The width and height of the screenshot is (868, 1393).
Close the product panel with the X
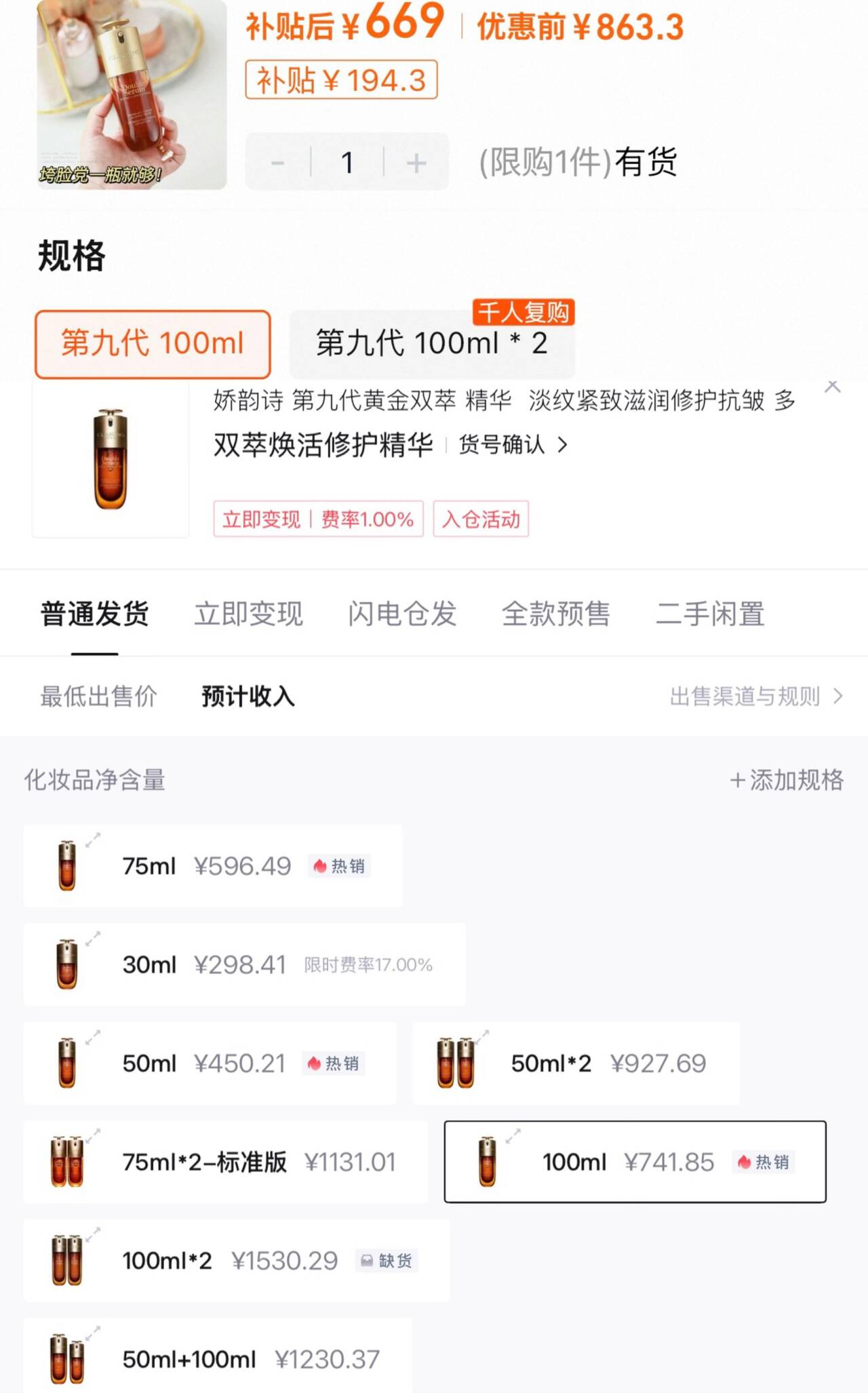click(833, 387)
